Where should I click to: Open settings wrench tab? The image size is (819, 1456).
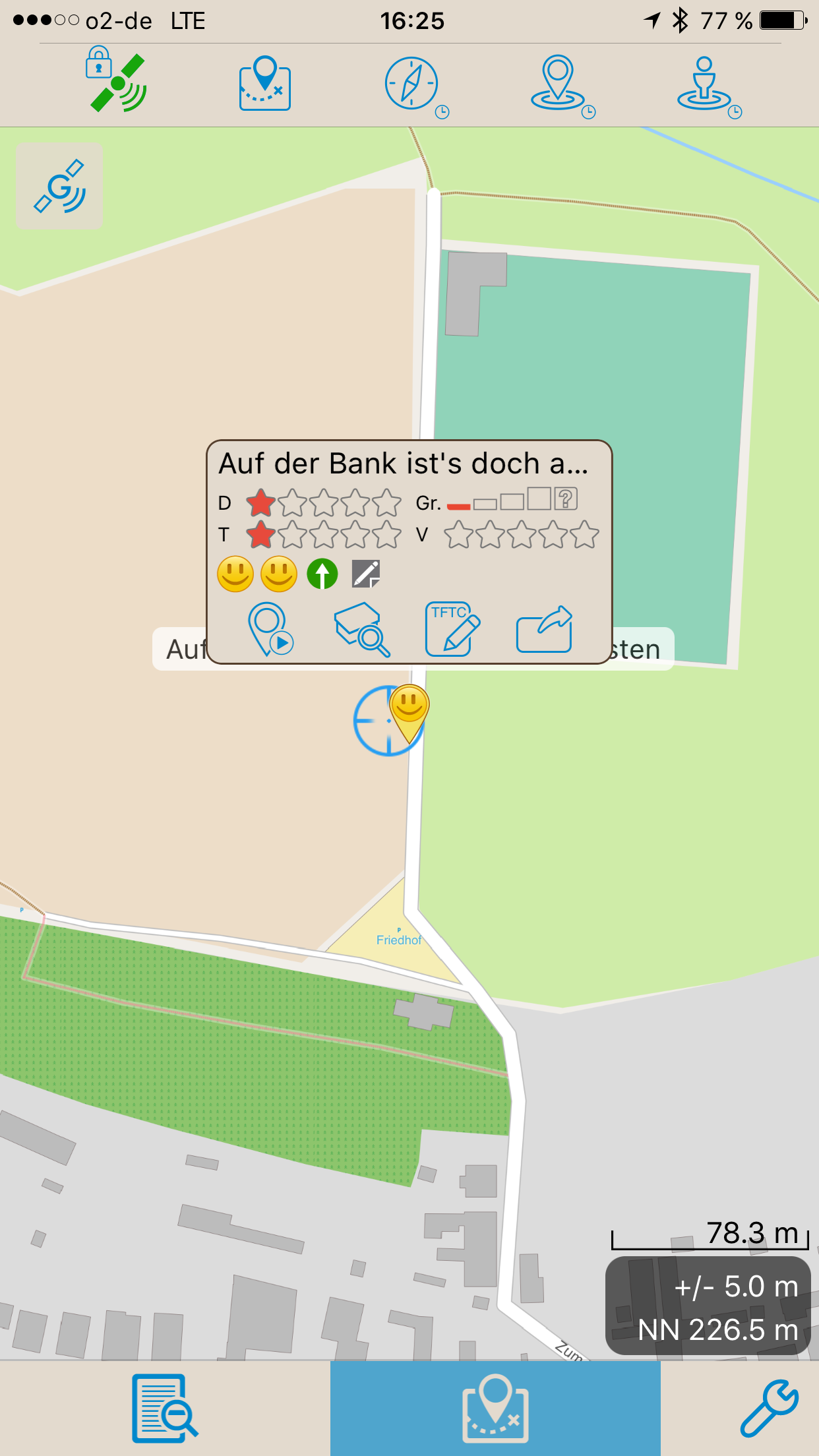point(769,1408)
